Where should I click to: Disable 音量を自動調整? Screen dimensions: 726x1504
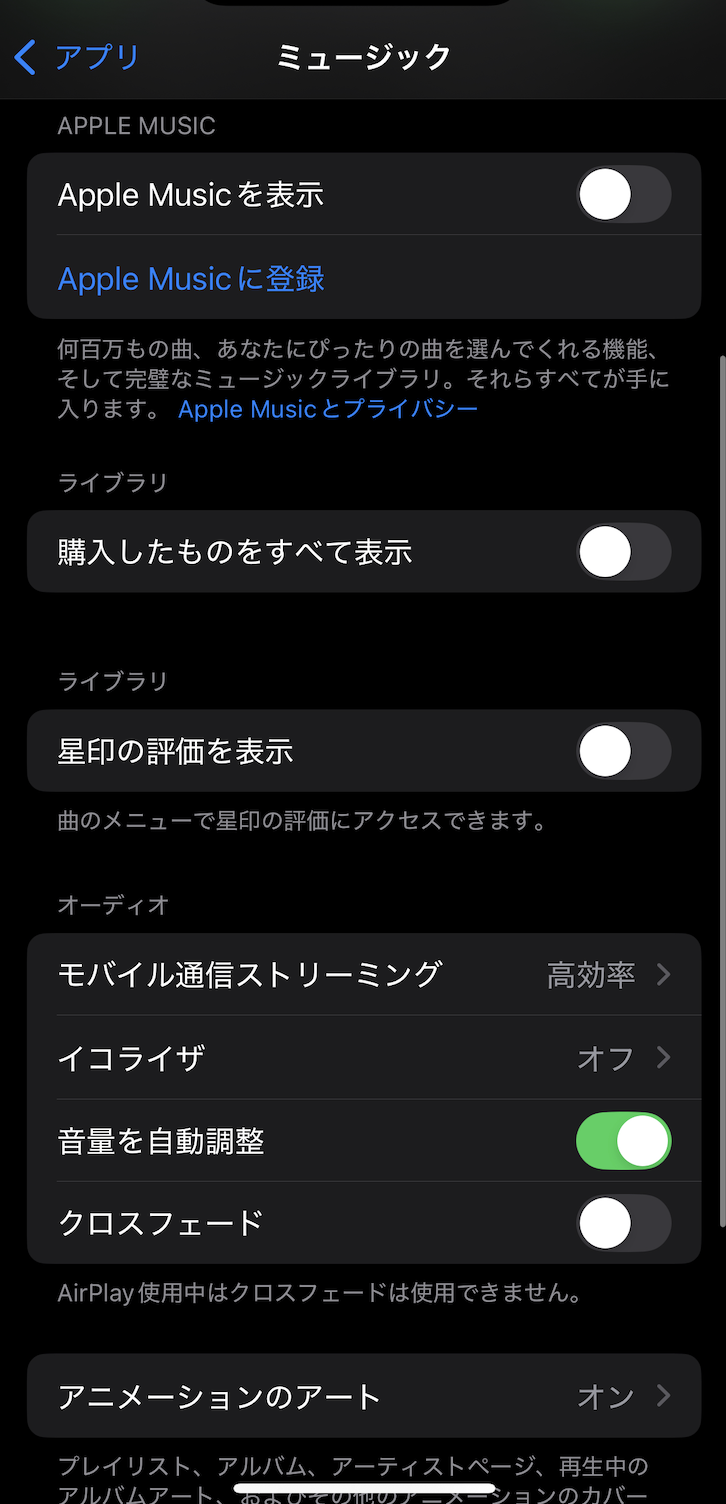click(623, 1141)
